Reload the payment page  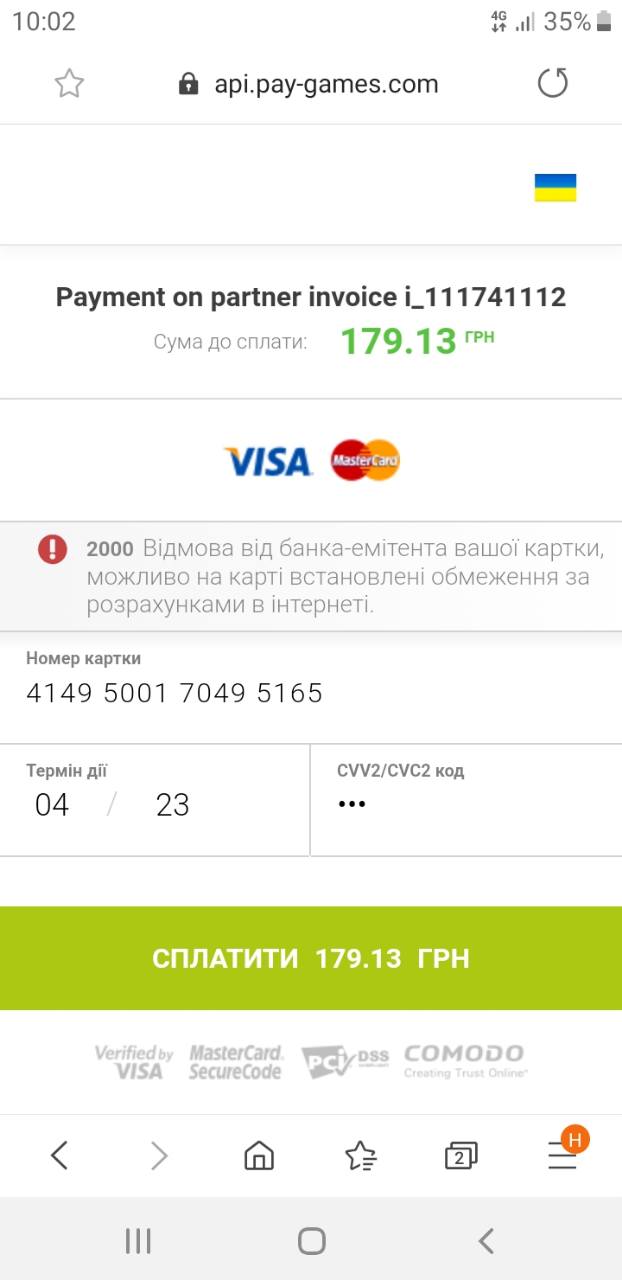coord(552,83)
